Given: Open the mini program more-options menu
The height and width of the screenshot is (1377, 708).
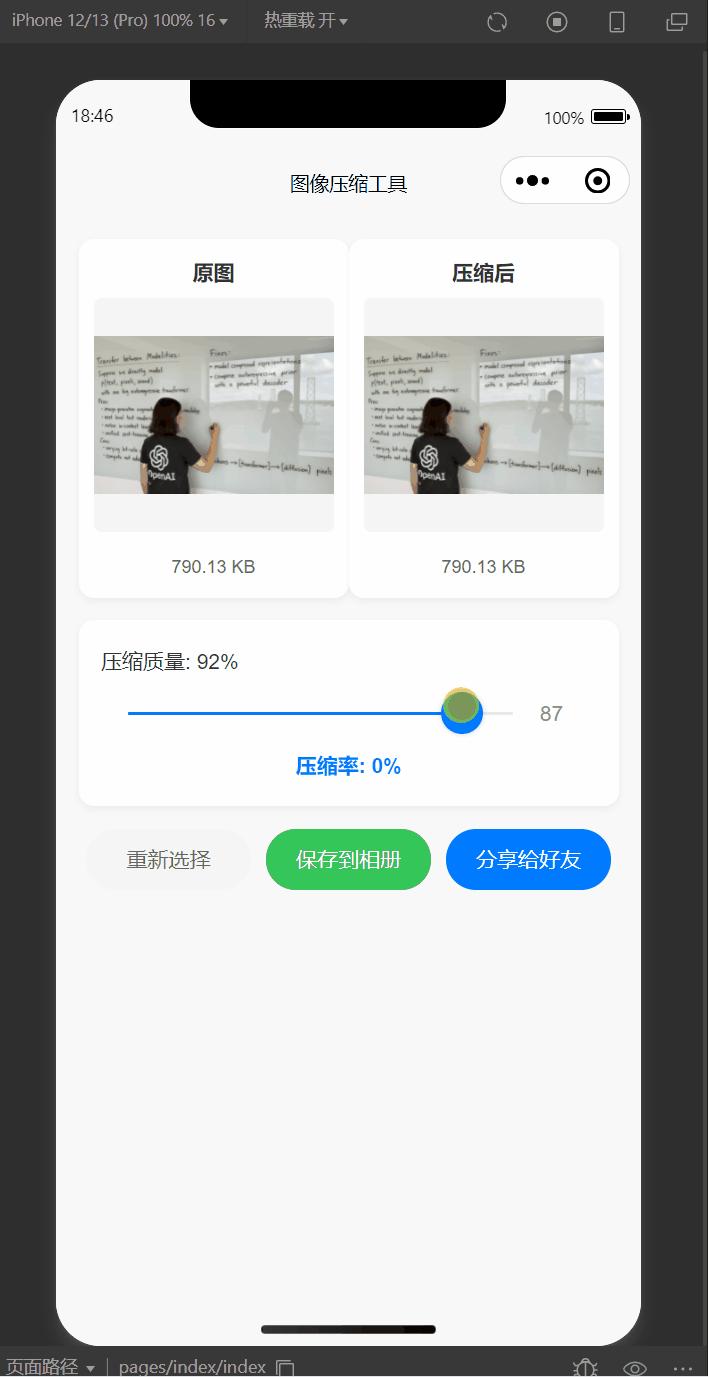Looking at the screenshot, I should [533, 181].
